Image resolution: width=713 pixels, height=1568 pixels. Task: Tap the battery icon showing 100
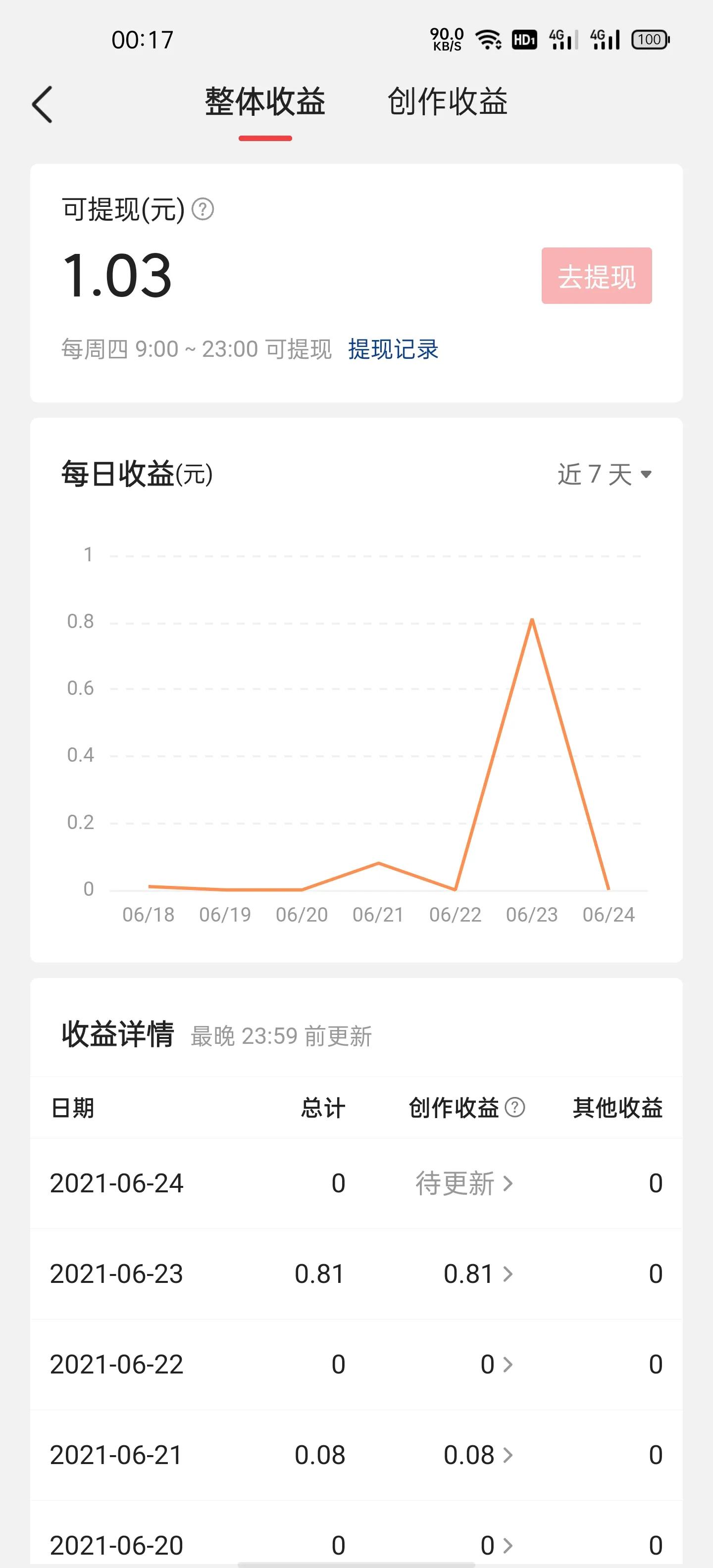[650, 39]
